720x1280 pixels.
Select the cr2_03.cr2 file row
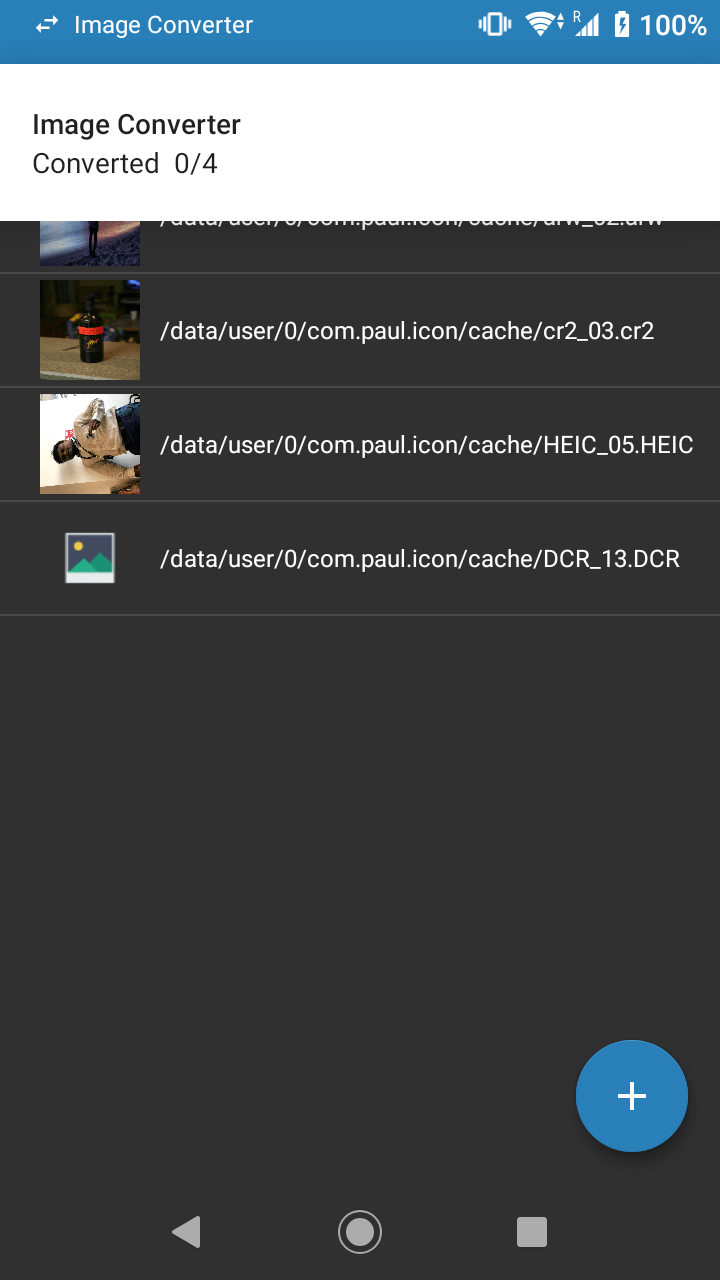coord(406,331)
